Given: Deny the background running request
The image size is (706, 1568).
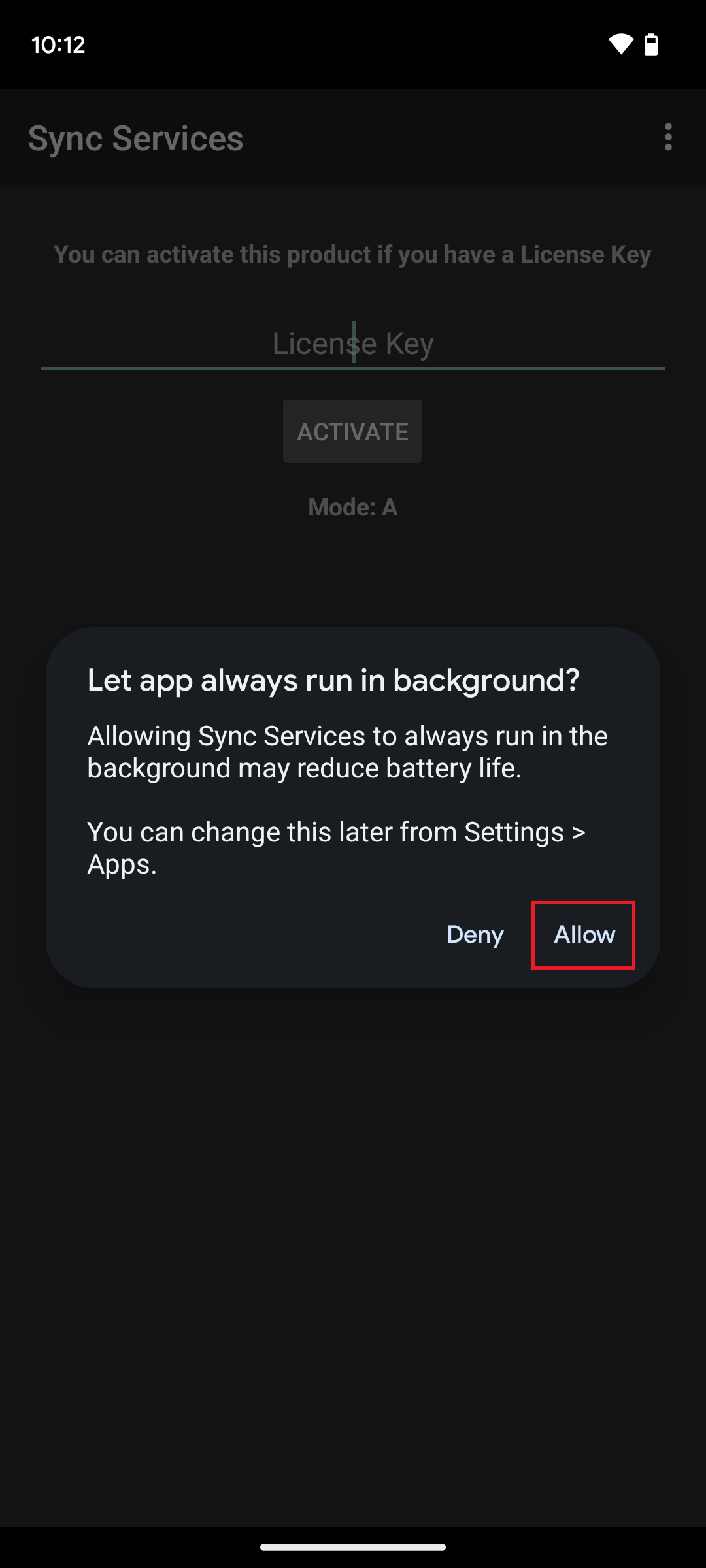Looking at the screenshot, I should click(475, 935).
